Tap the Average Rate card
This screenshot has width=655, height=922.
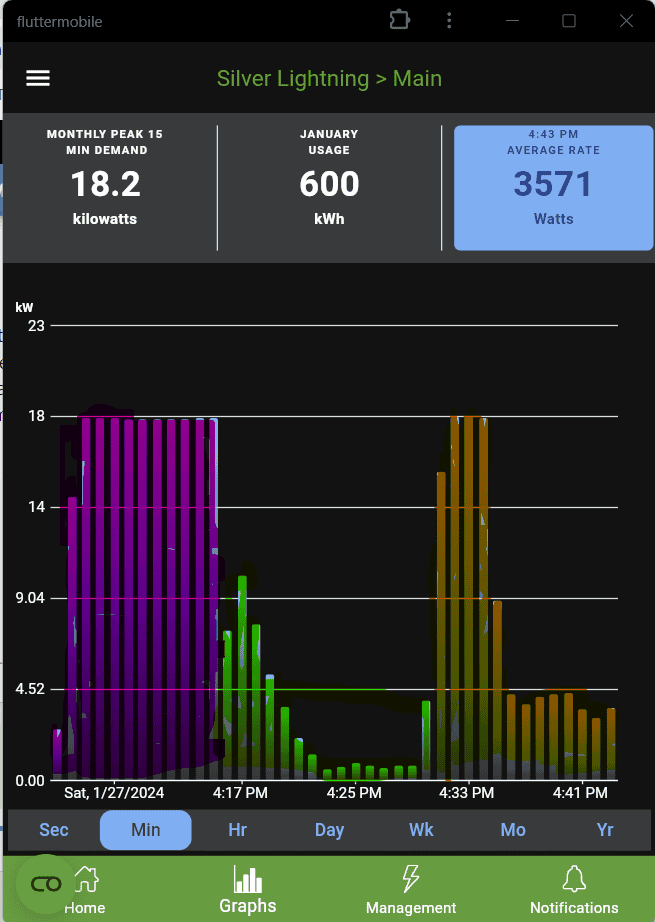[553, 188]
